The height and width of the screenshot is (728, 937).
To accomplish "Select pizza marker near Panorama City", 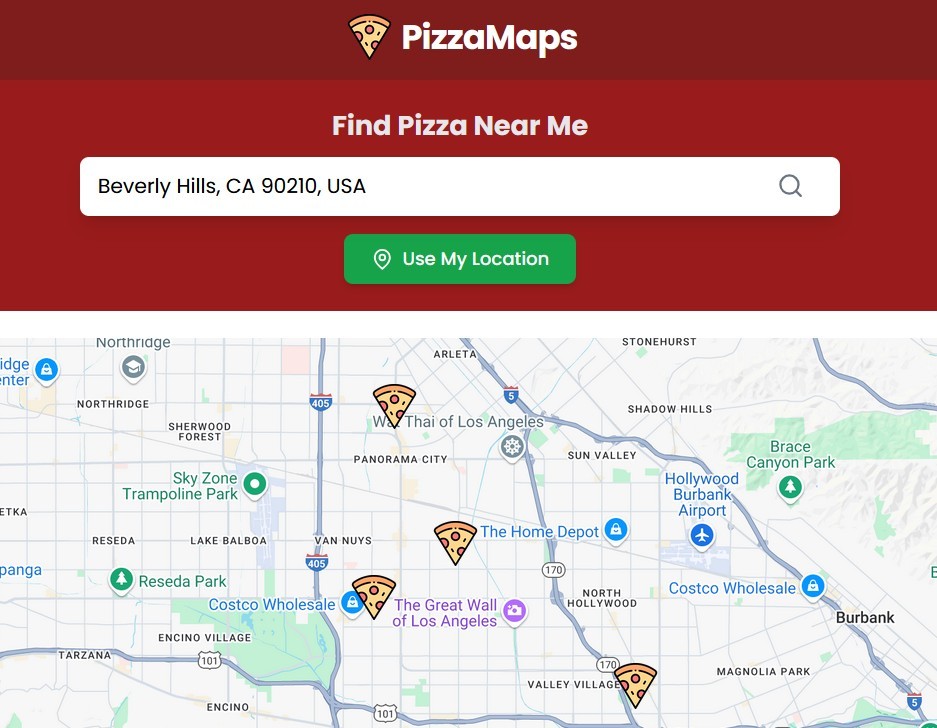I will 394,405.
